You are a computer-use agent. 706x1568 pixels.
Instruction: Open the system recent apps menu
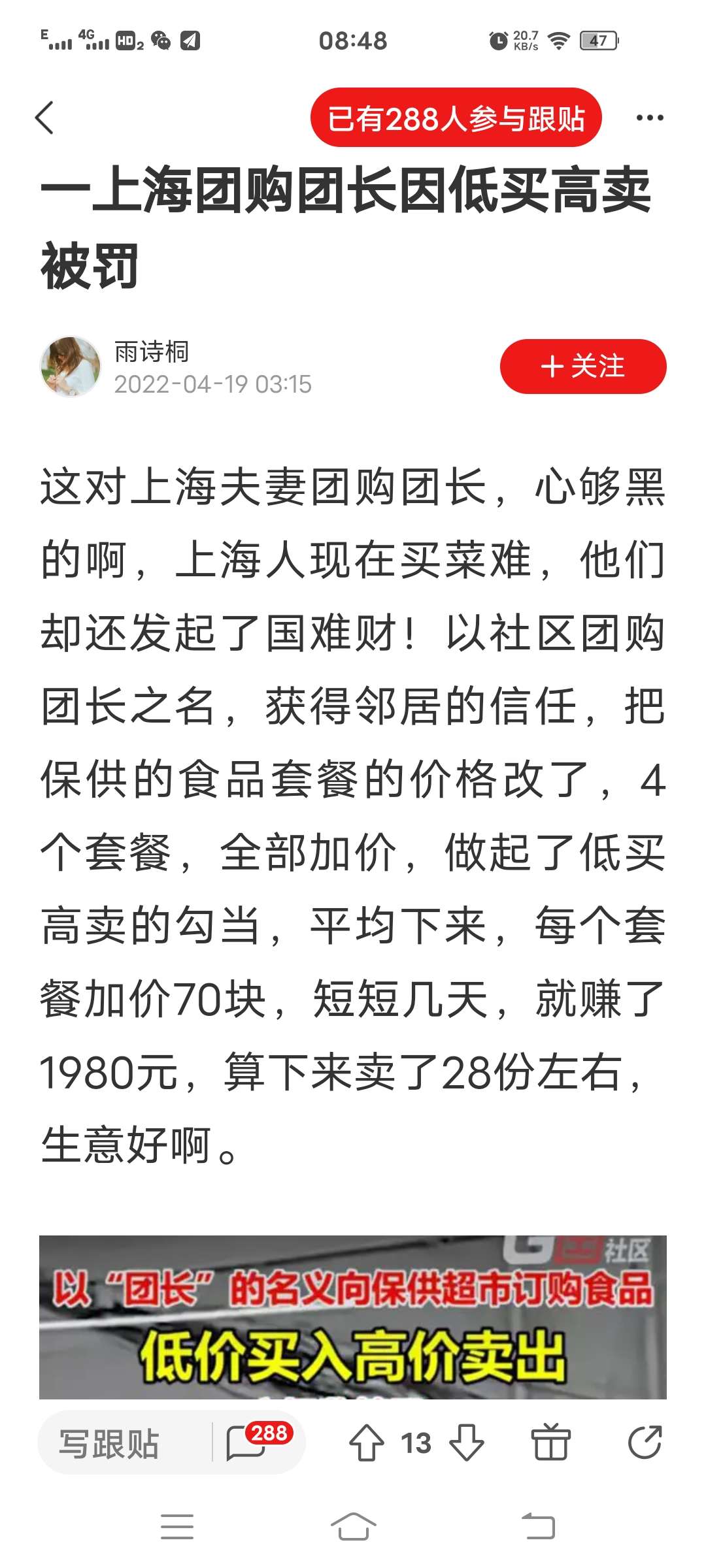click(177, 1527)
